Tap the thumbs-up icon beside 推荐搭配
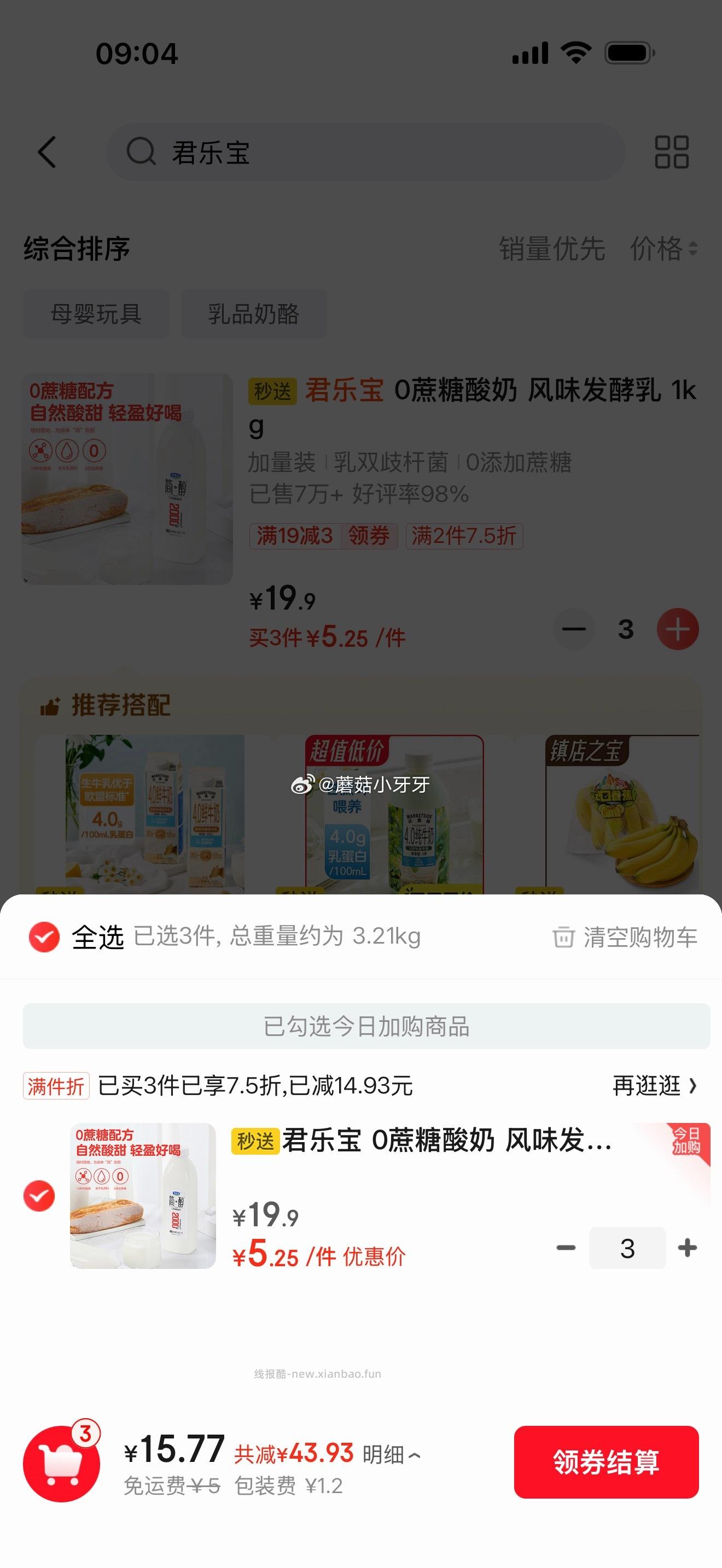Image resolution: width=722 pixels, height=1568 pixels. [50, 704]
